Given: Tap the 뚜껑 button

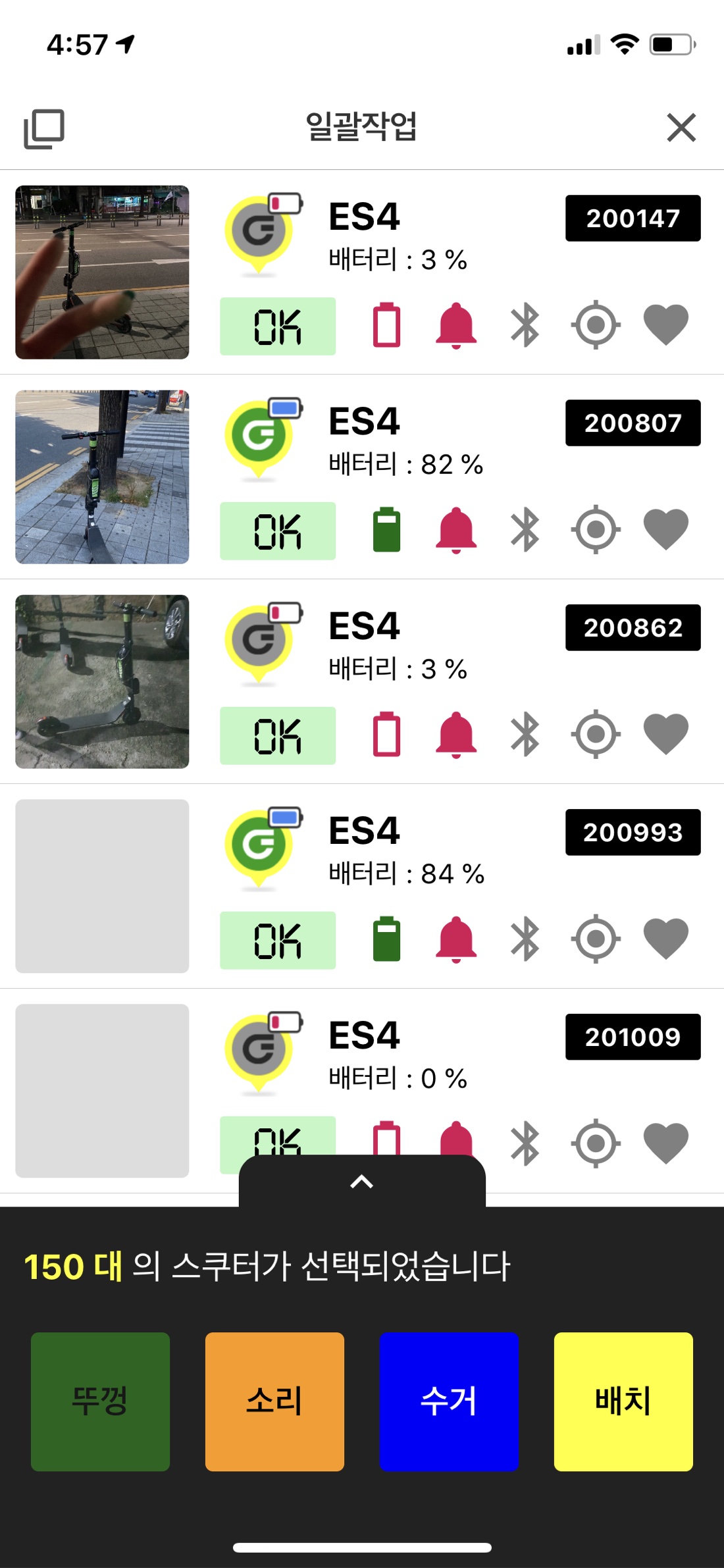Looking at the screenshot, I should point(100,1401).
